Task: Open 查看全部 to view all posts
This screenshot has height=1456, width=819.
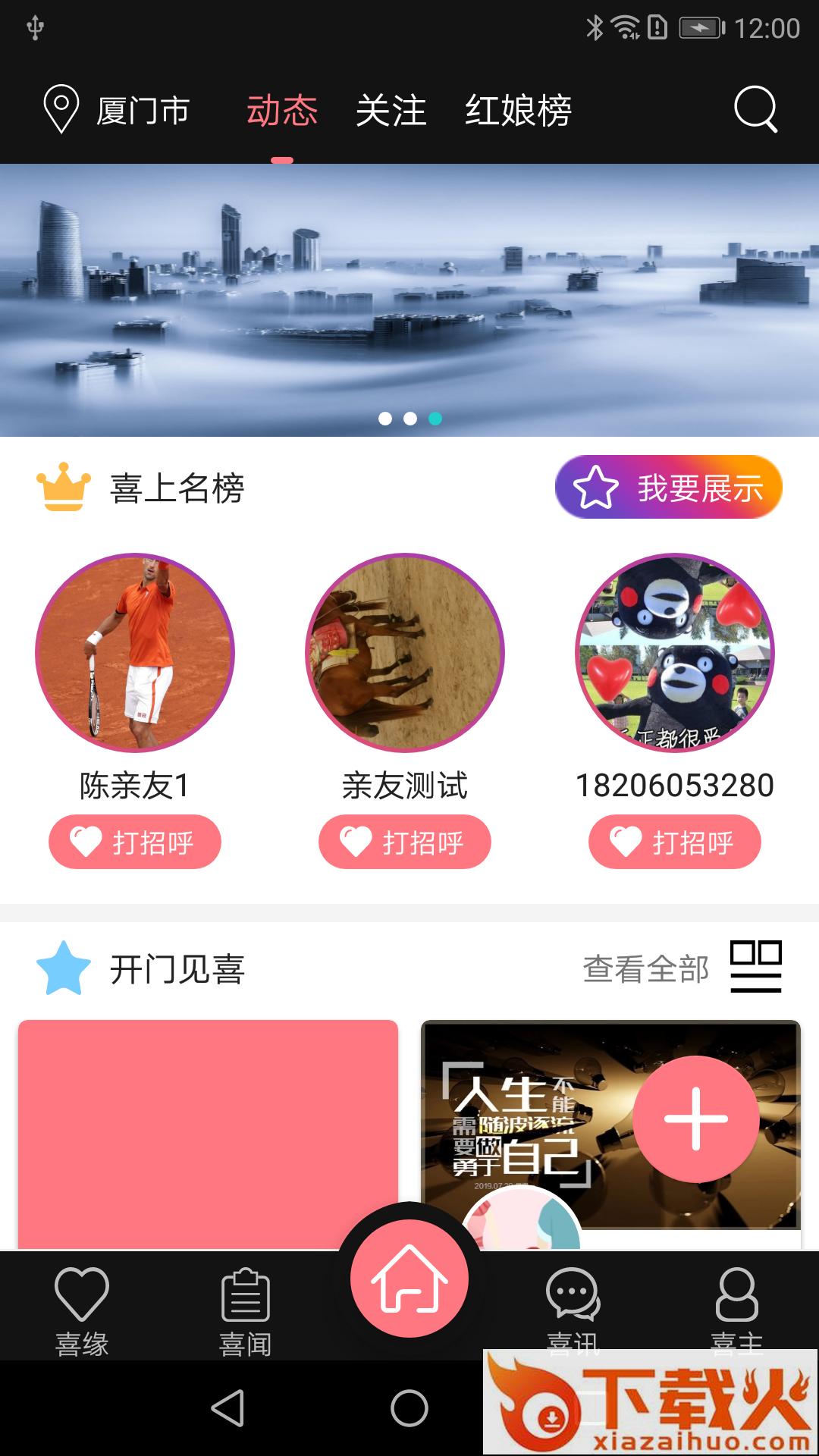Action: pyautogui.click(x=645, y=969)
